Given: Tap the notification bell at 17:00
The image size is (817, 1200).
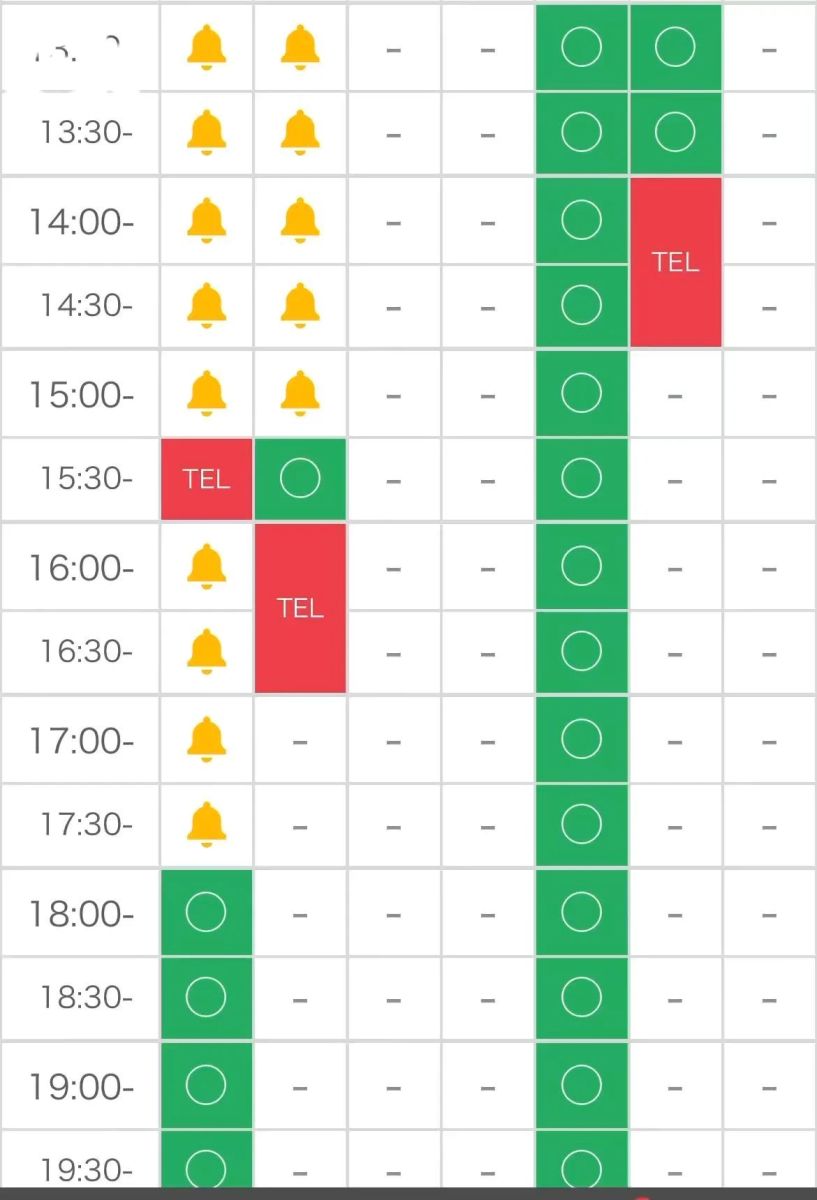Looking at the screenshot, I should pyautogui.click(x=206, y=738).
